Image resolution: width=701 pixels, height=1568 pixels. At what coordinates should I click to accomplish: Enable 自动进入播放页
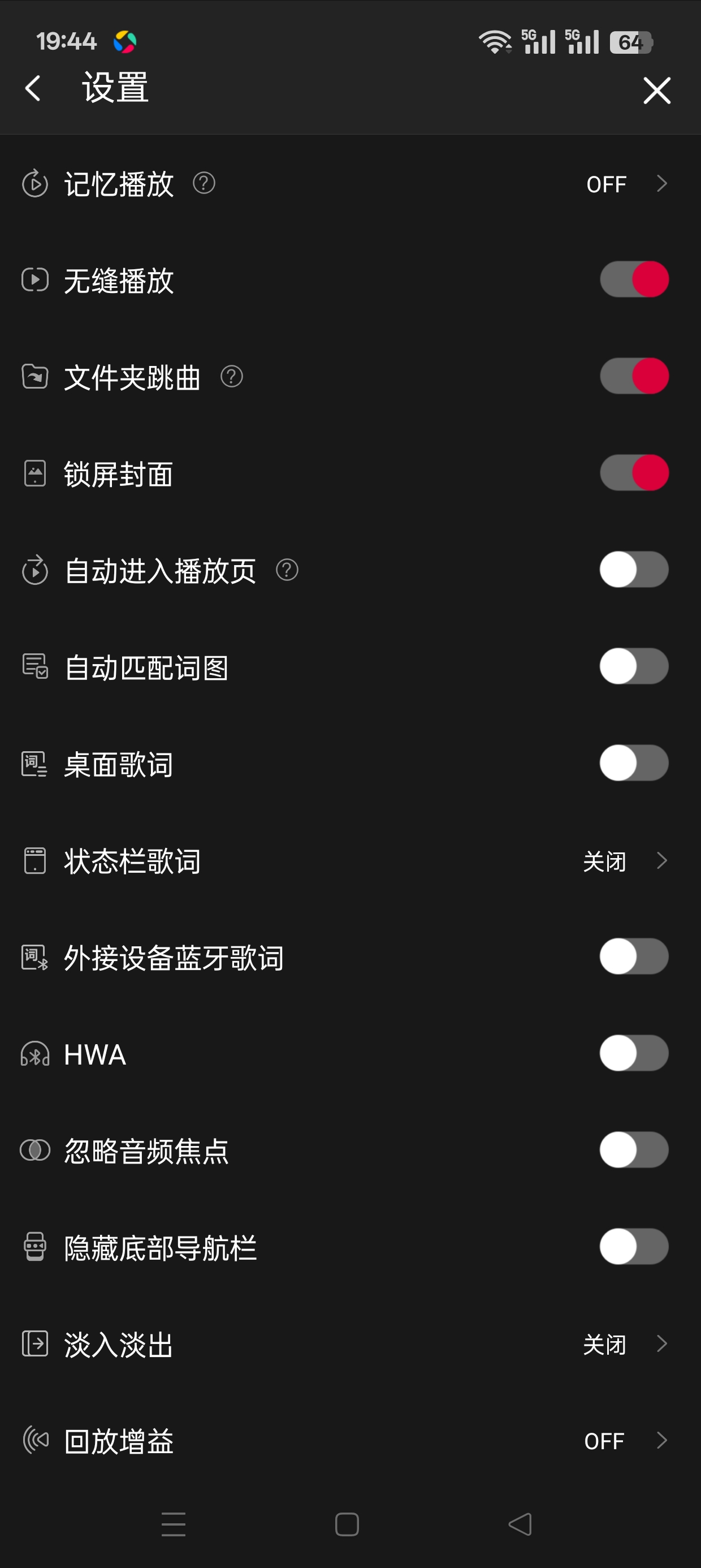(634, 570)
